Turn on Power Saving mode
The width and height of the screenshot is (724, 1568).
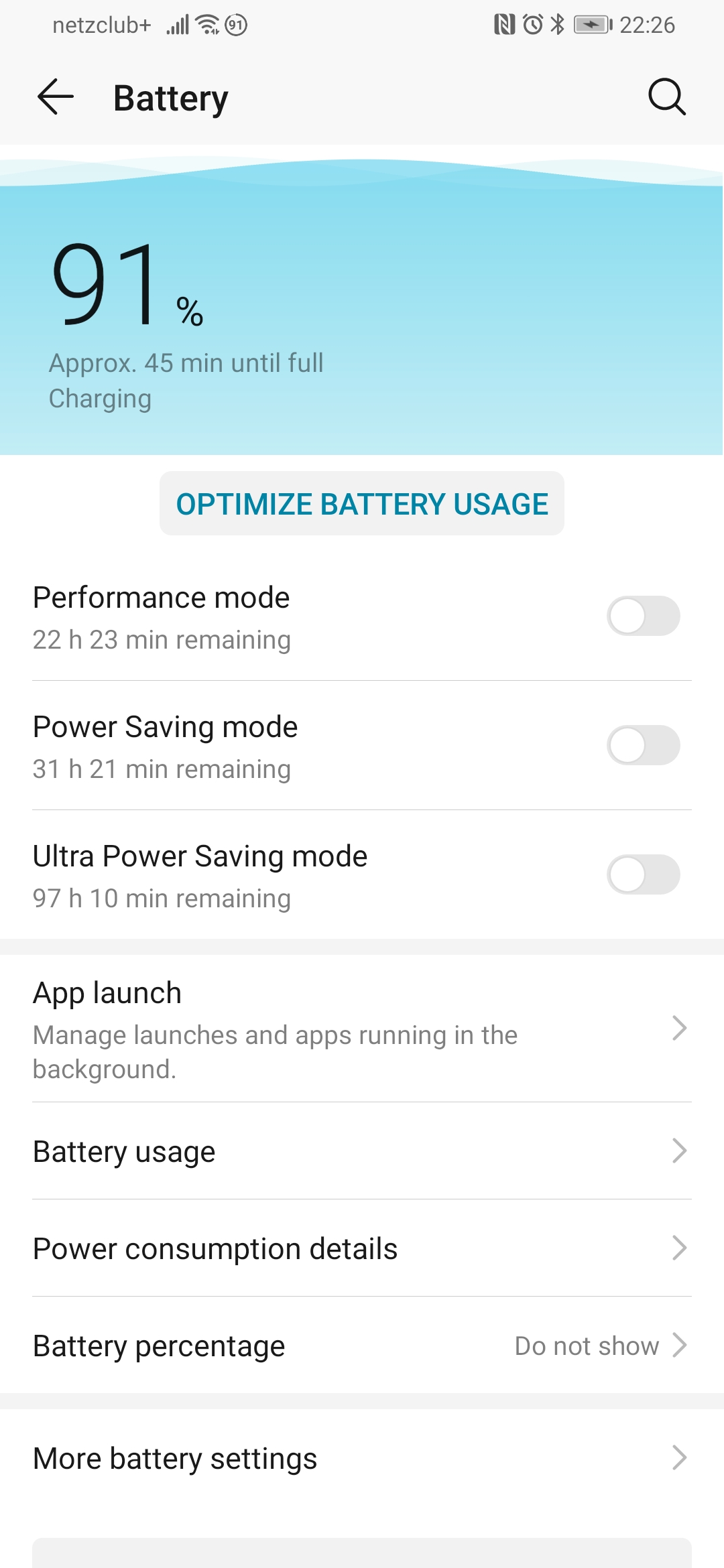click(x=643, y=745)
